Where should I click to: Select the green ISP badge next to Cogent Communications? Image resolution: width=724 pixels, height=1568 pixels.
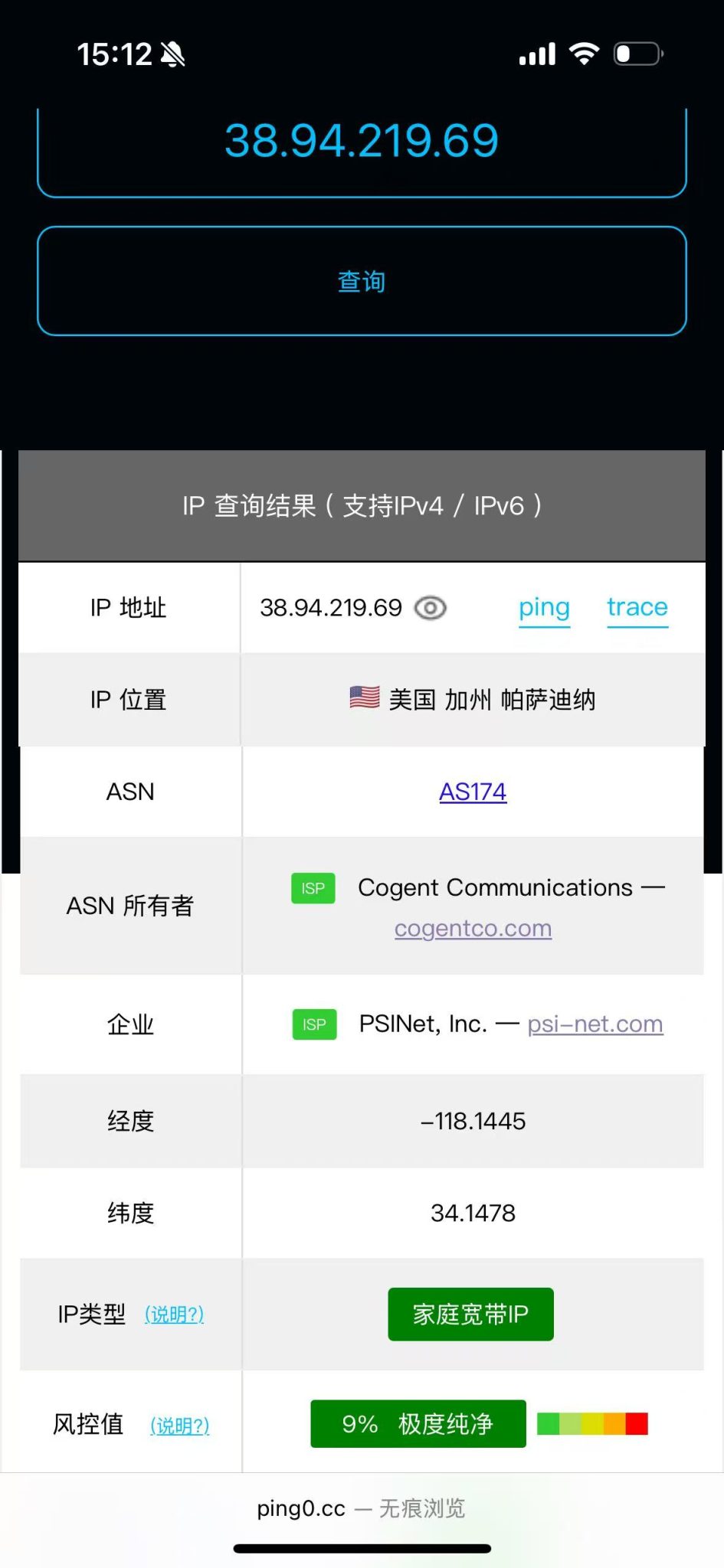(x=313, y=888)
